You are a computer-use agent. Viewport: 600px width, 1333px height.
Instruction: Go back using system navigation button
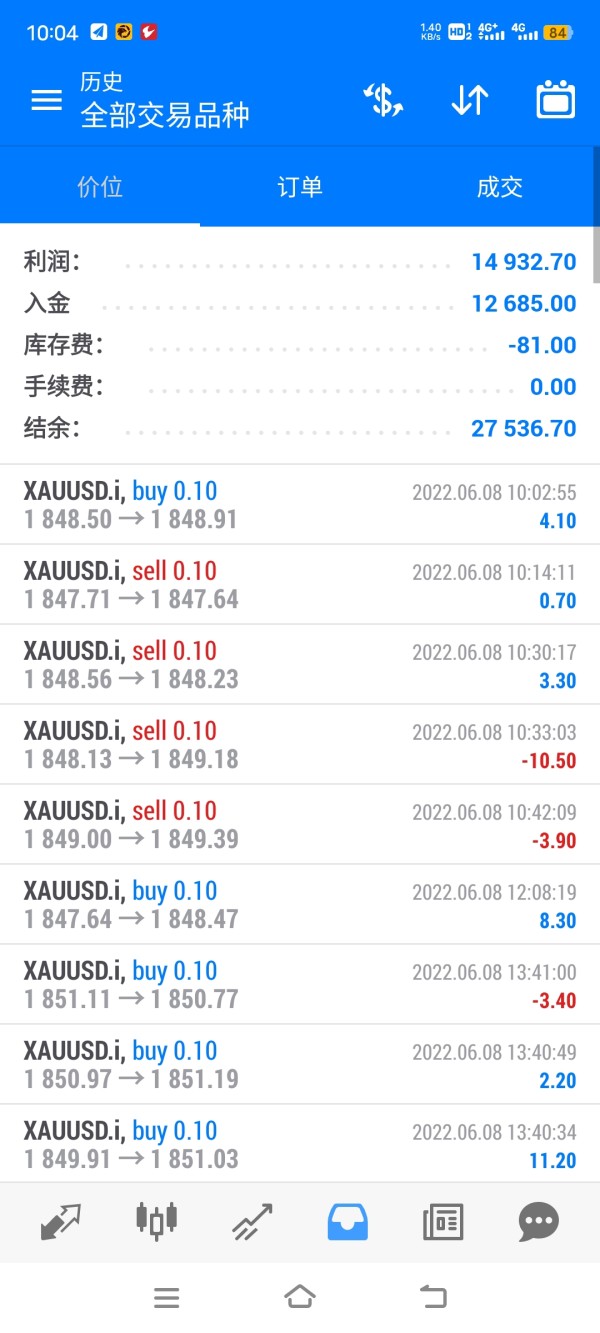coord(433,1298)
